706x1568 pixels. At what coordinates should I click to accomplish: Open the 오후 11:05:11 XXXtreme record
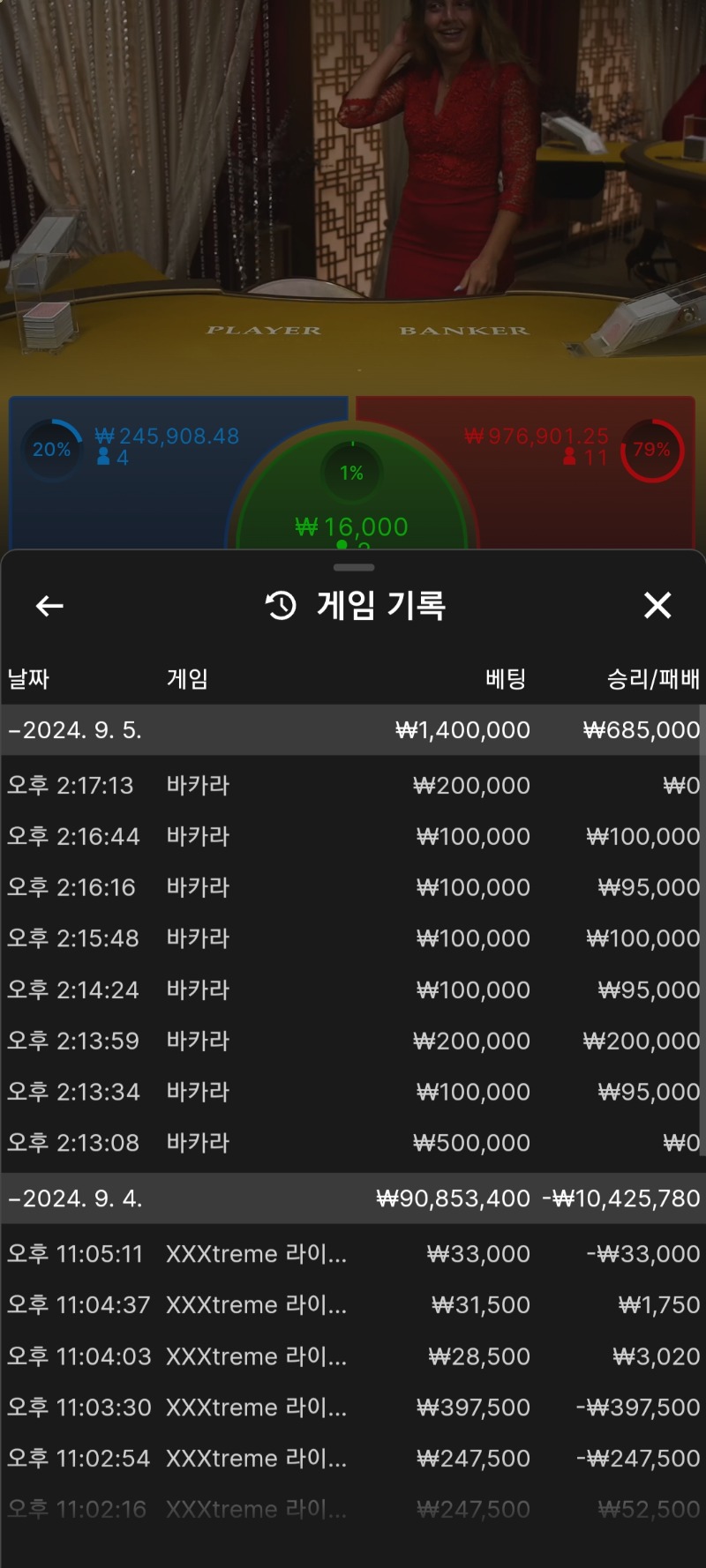click(353, 1253)
